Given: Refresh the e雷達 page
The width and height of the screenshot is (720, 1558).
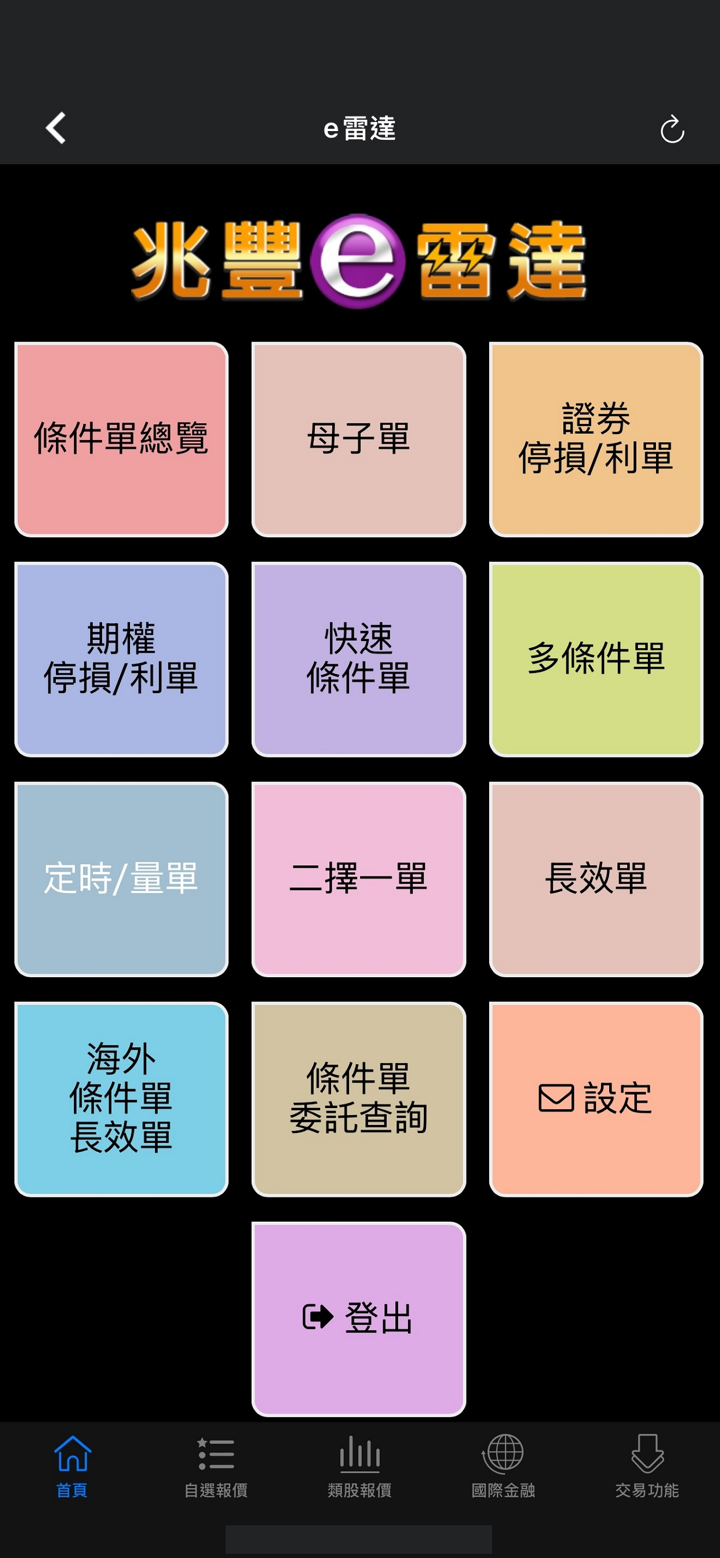Looking at the screenshot, I should click(x=672, y=129).
